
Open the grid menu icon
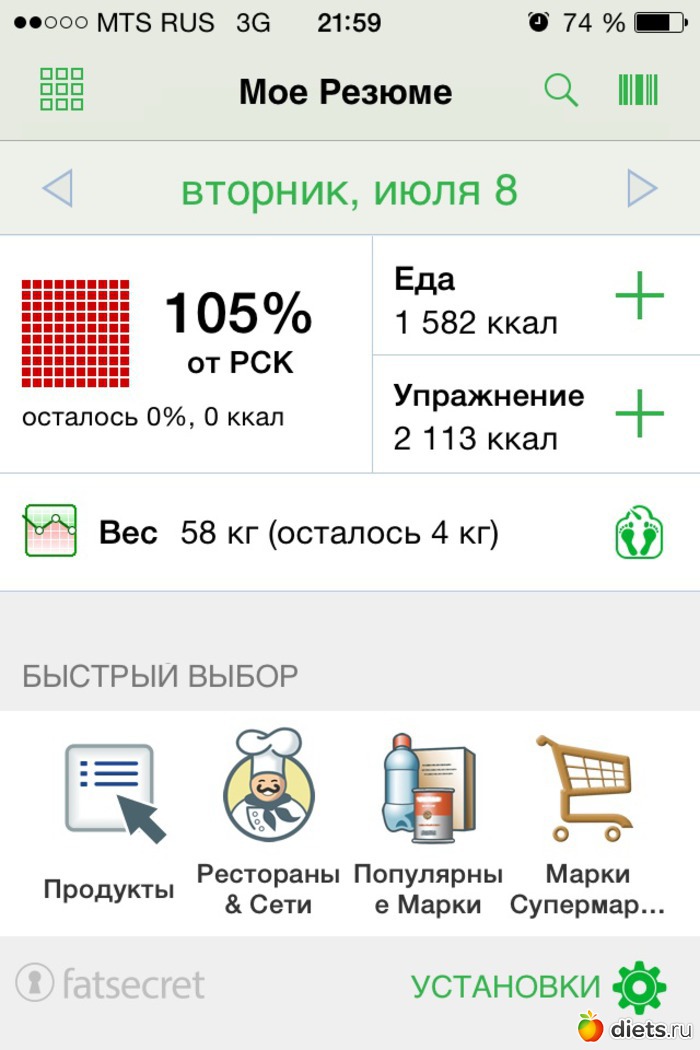click(62, 90)
